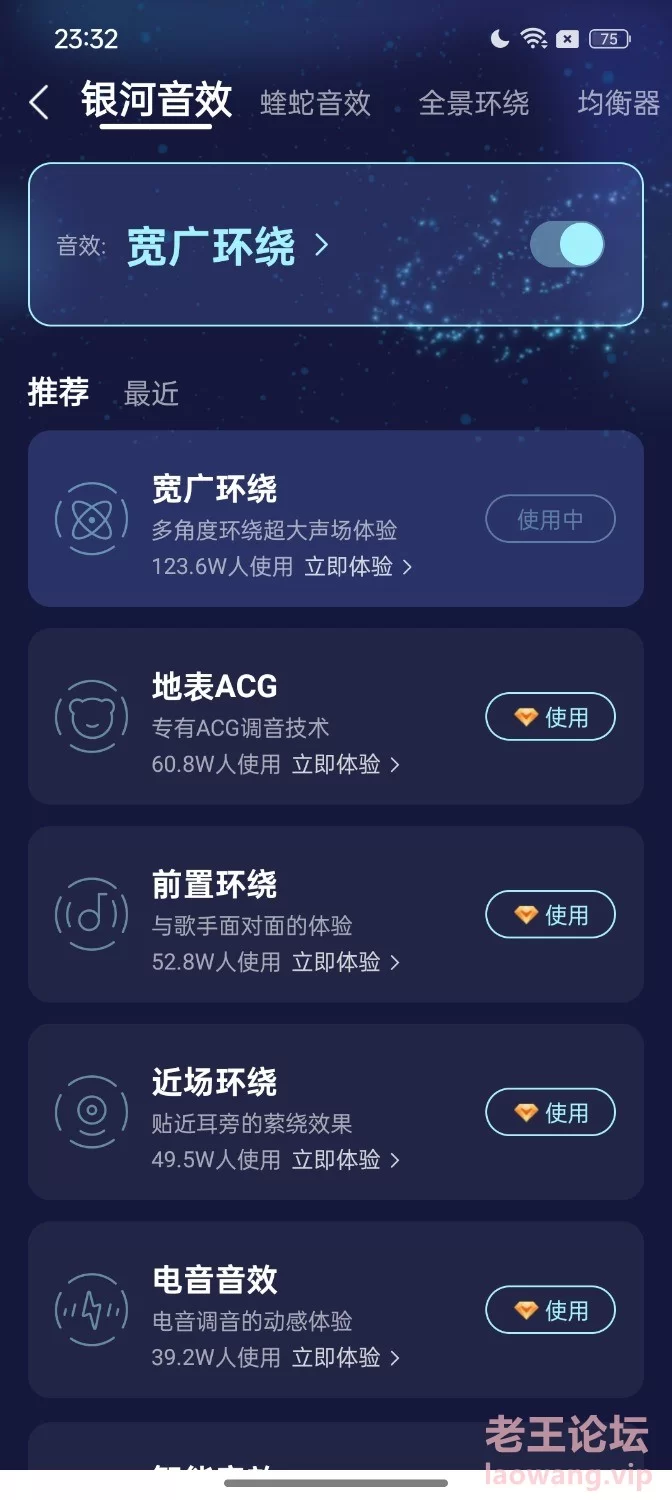Try 前置环绕 via 立即体验
The image size is (672, 1500).
[346, 962]
